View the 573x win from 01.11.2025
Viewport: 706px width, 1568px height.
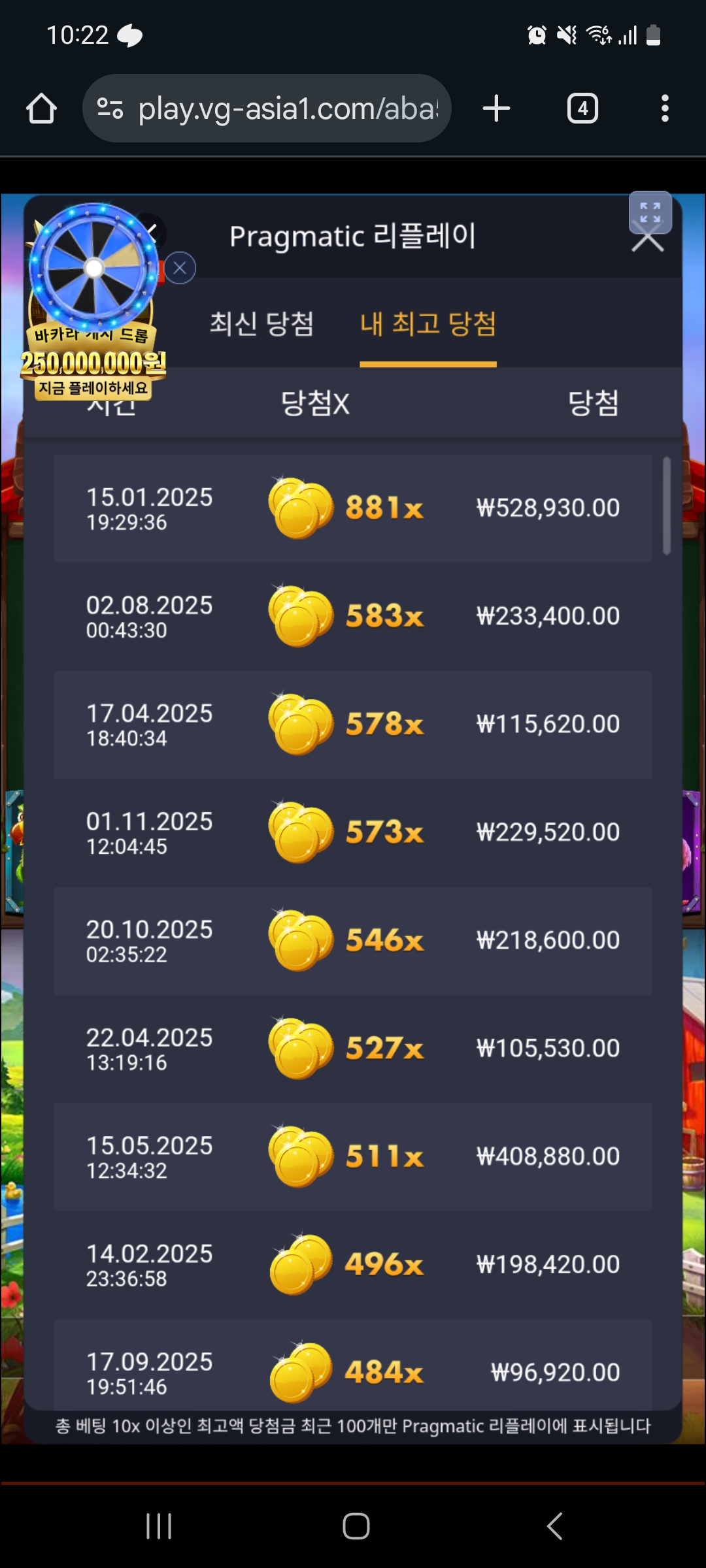click(353, 832)
